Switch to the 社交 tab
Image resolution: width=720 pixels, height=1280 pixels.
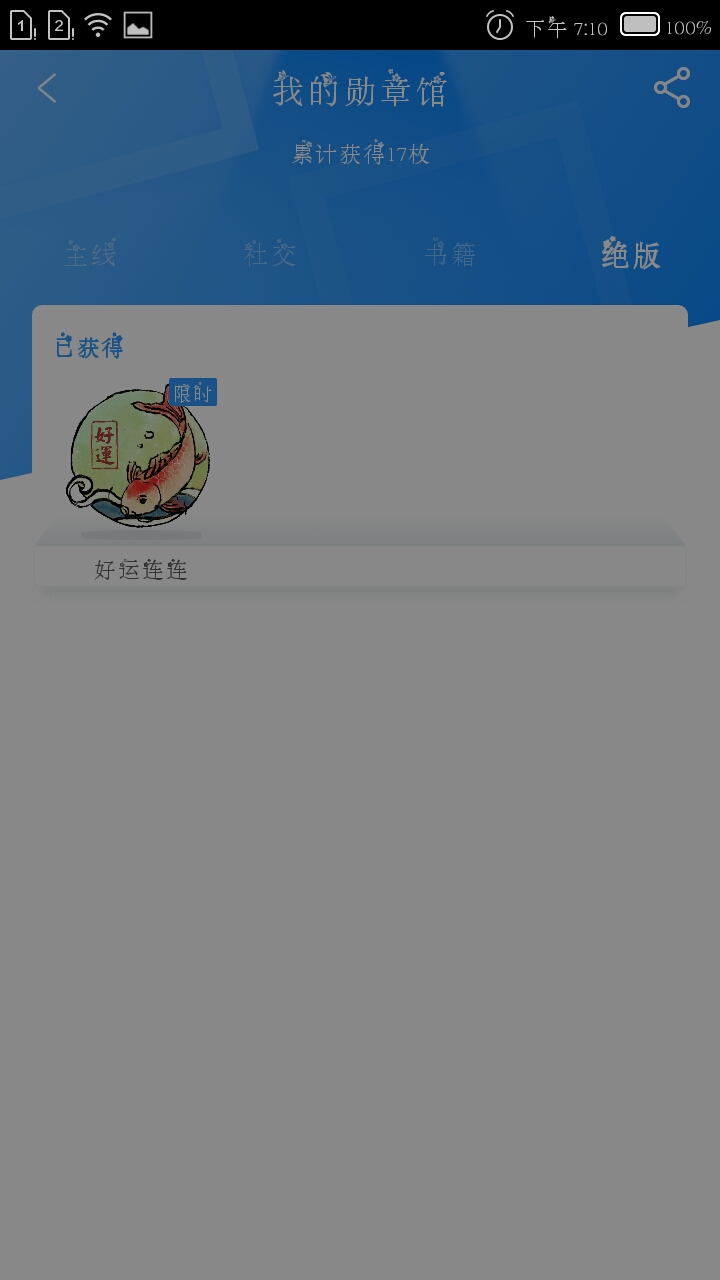pyautogui.click(x=270, y=254)
